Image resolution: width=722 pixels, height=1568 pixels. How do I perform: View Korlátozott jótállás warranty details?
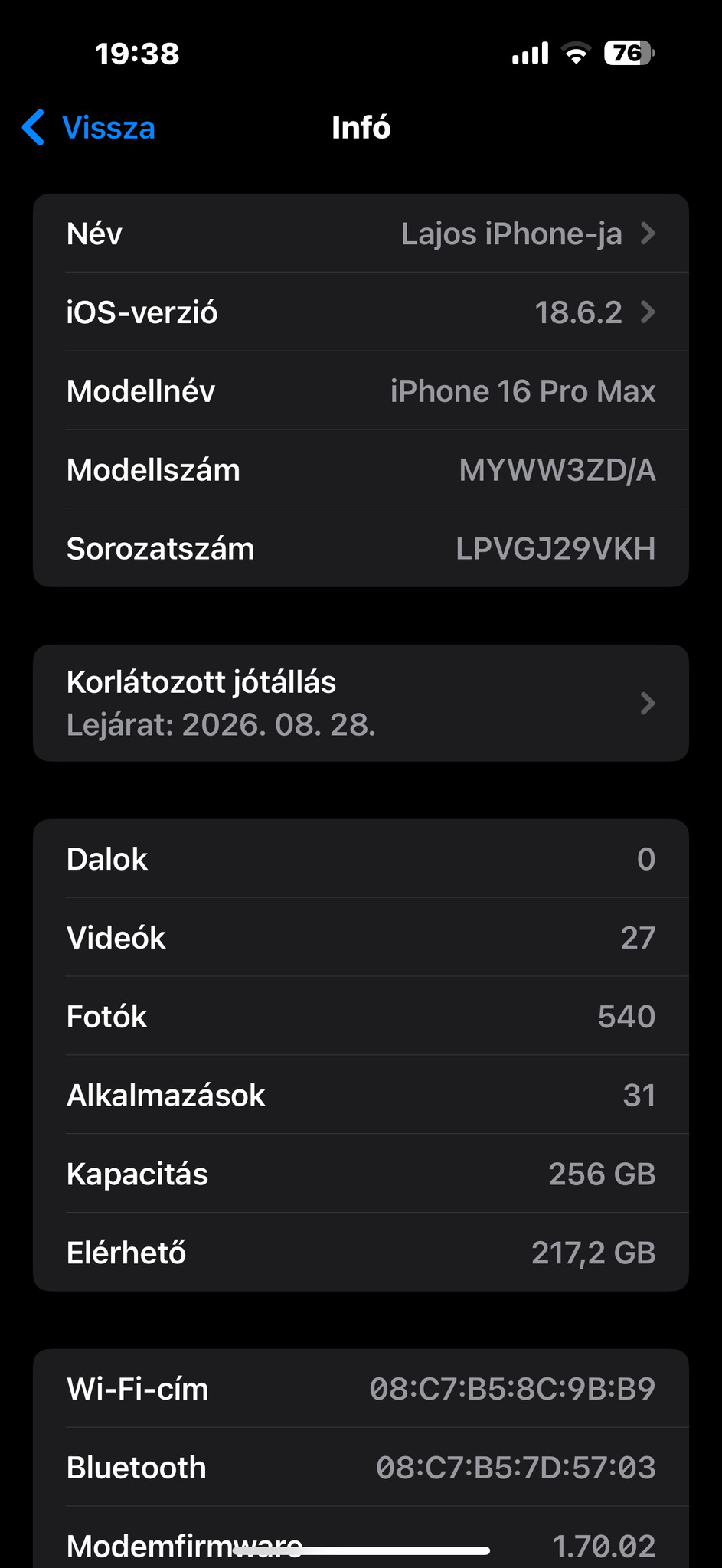coord(361,703)
